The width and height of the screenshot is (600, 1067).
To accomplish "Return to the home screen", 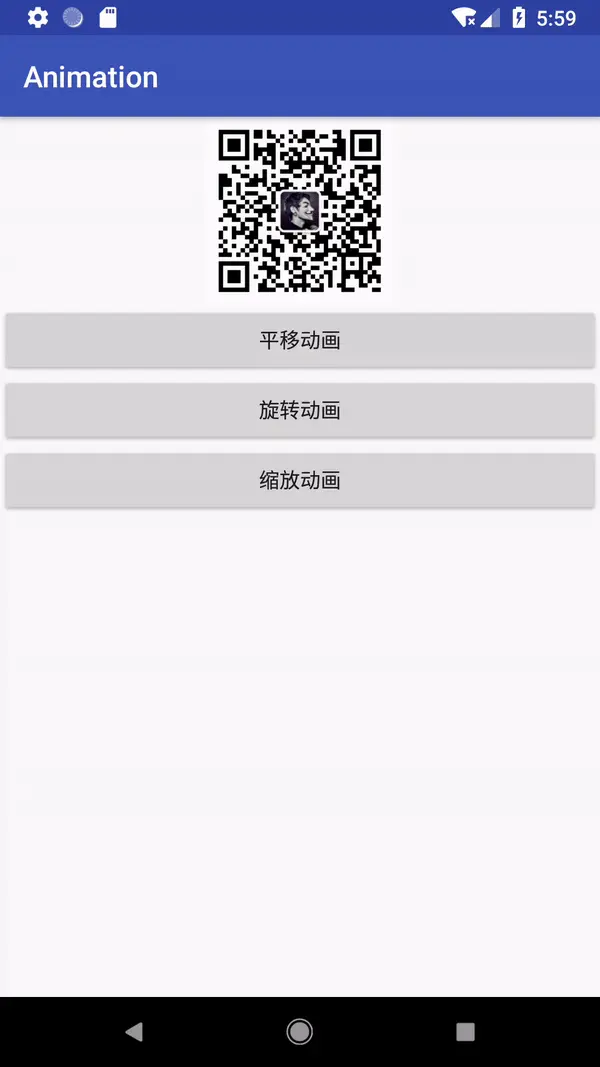I will point(300,1032).
